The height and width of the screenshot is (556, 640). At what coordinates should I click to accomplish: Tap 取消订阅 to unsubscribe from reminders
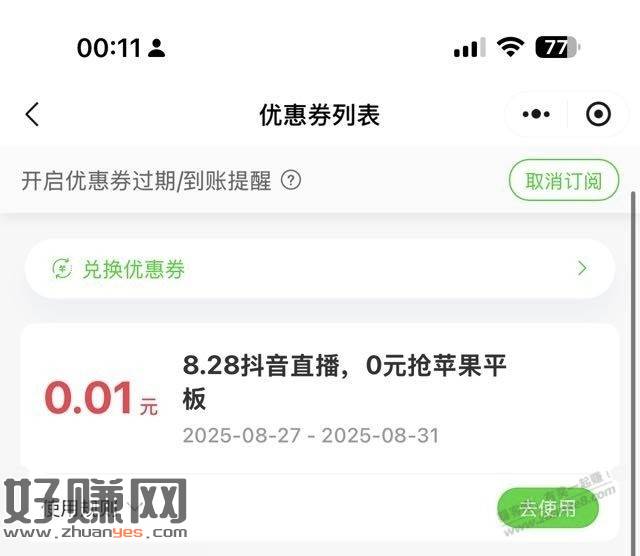564,181
